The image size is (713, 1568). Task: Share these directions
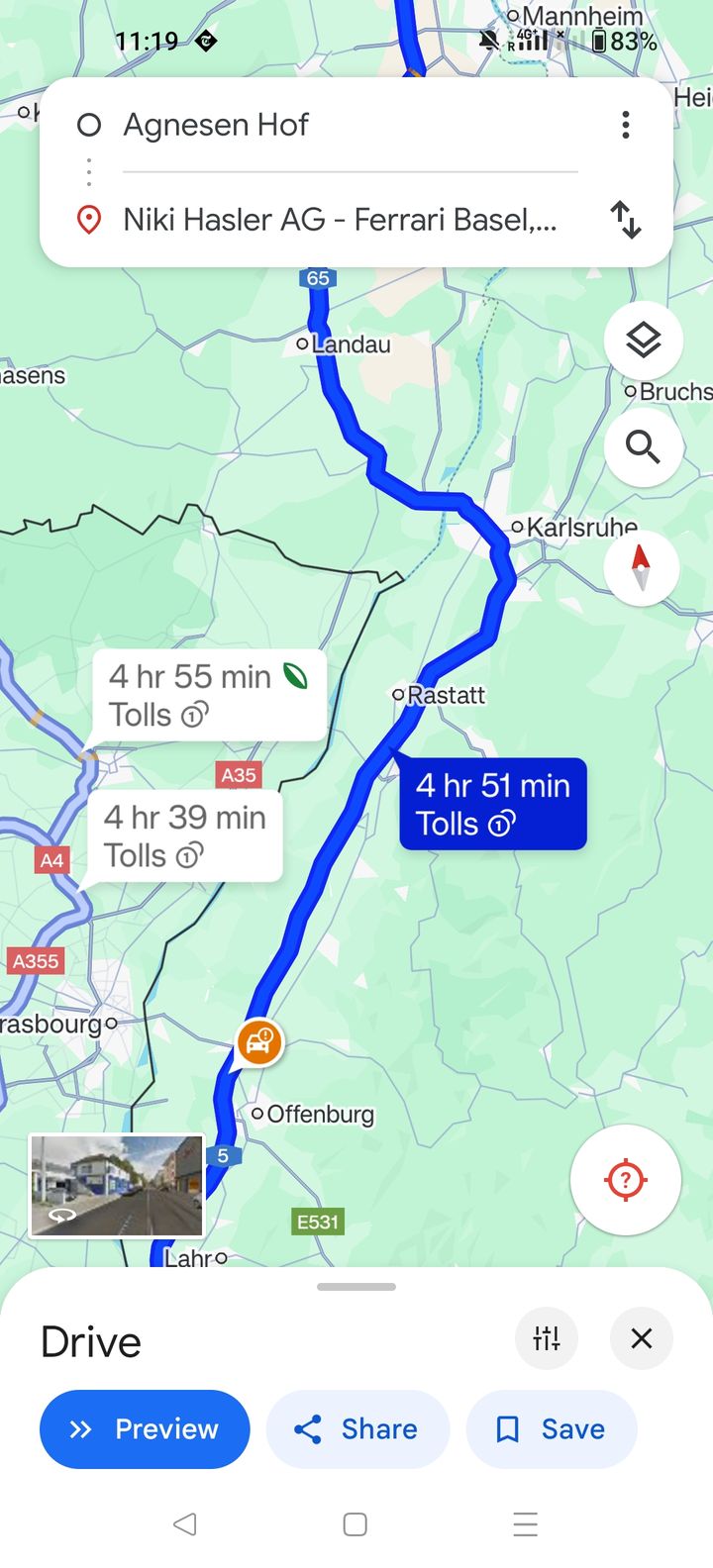point(357,1429)
